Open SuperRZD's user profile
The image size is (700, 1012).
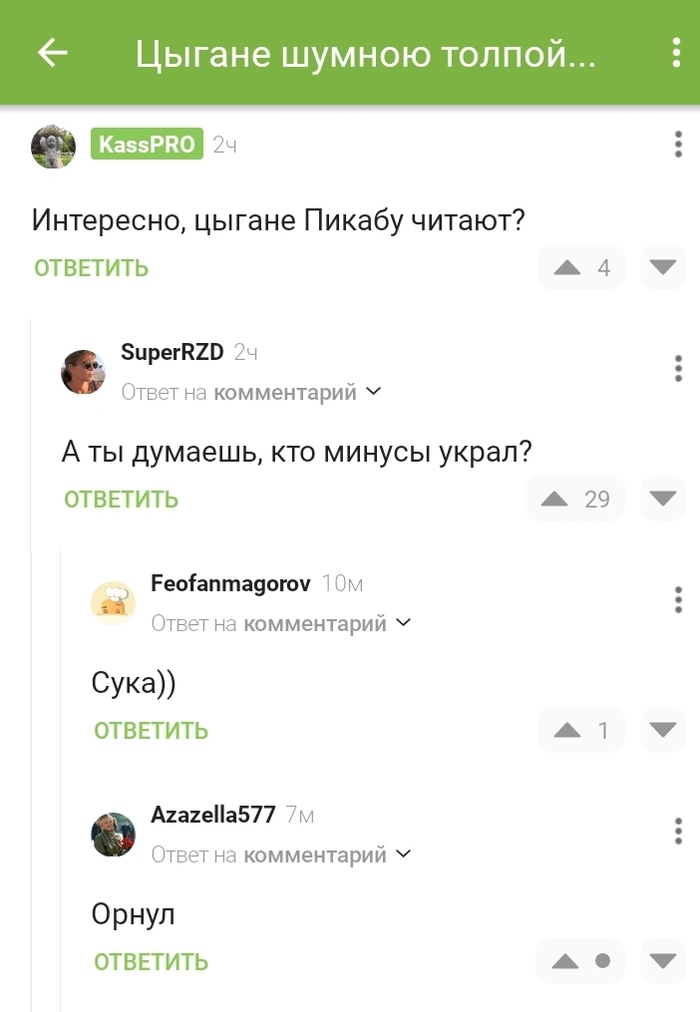tap(171, 352)
